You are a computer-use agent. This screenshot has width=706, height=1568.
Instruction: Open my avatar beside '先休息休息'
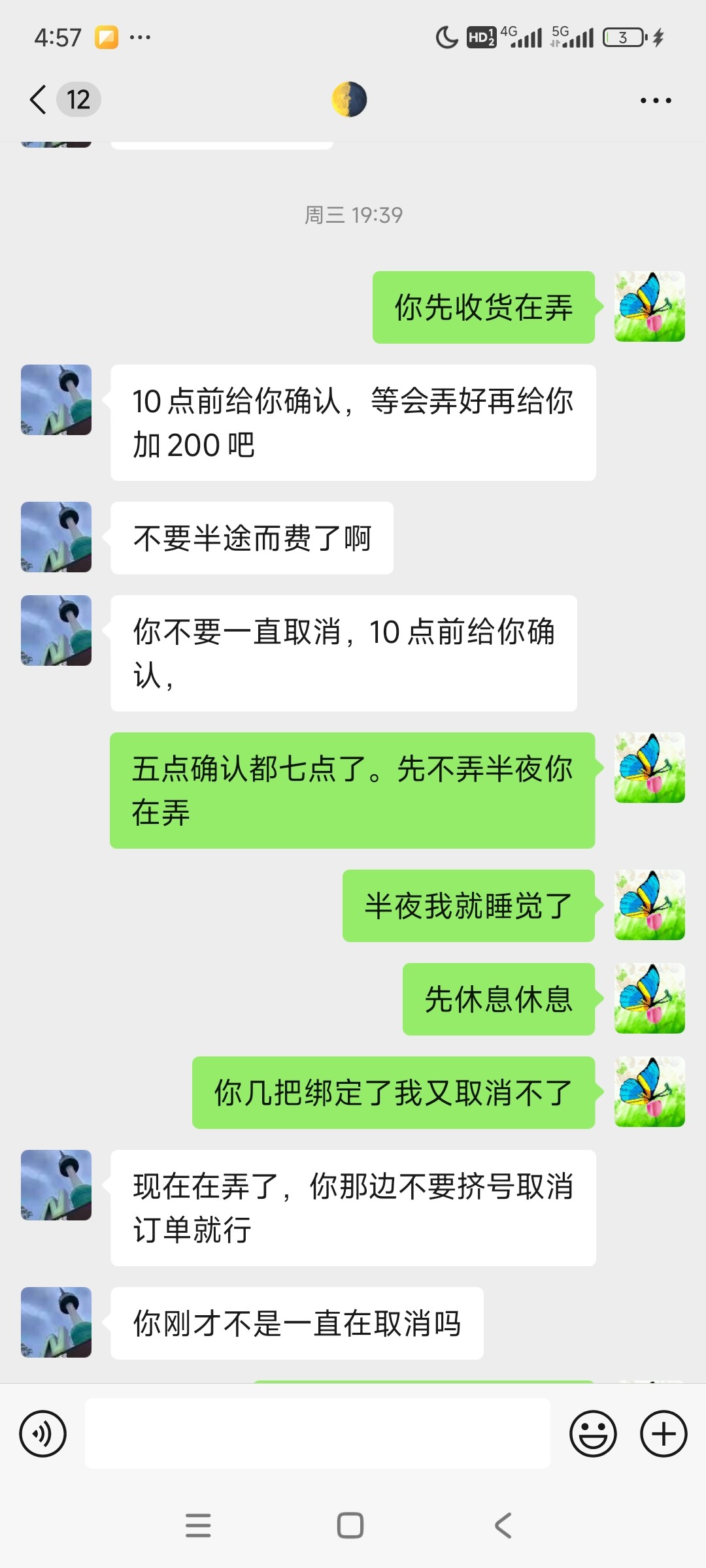point(649,998)
